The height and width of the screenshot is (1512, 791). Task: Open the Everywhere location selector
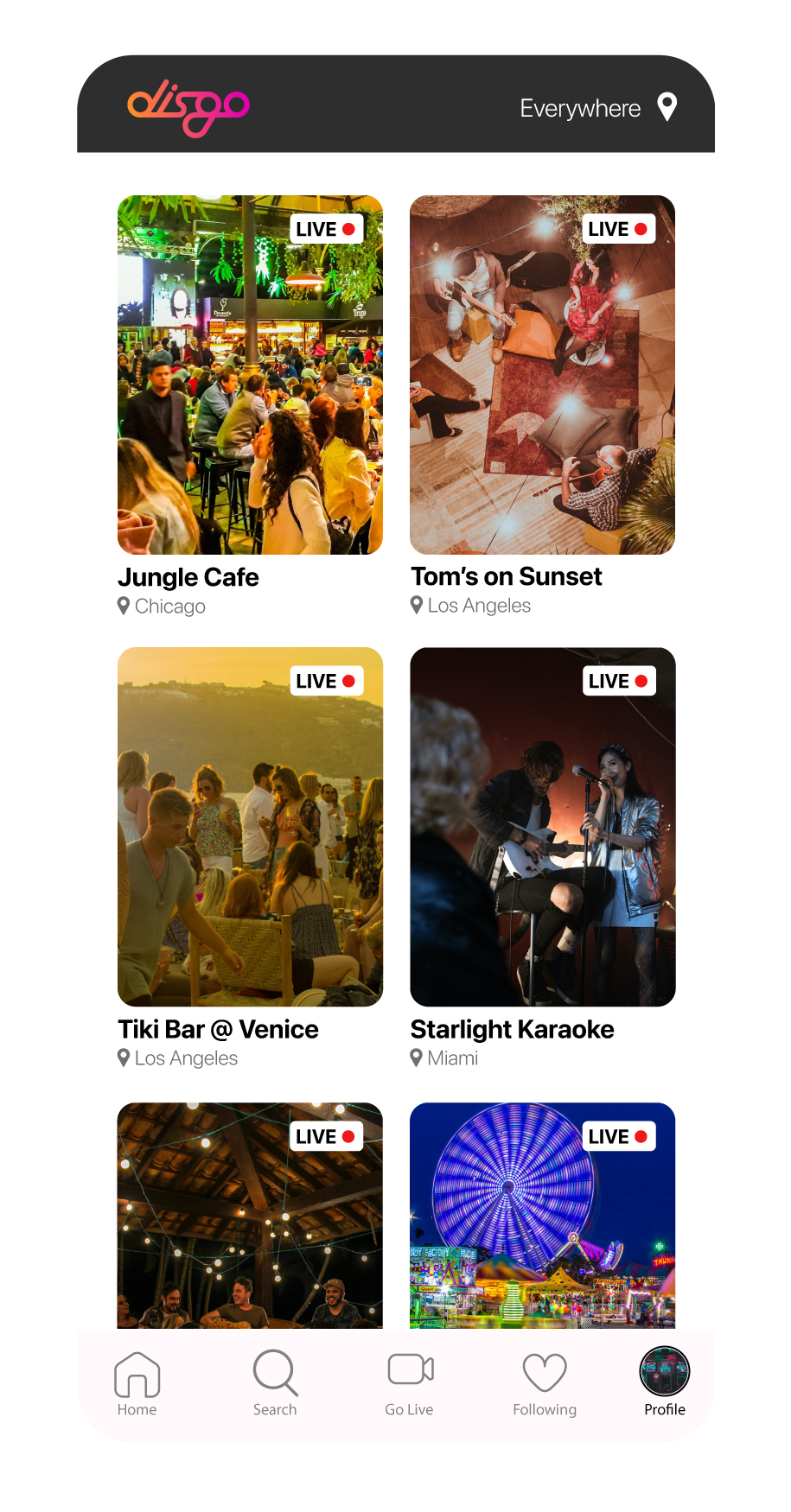click(x=597, y=108)
